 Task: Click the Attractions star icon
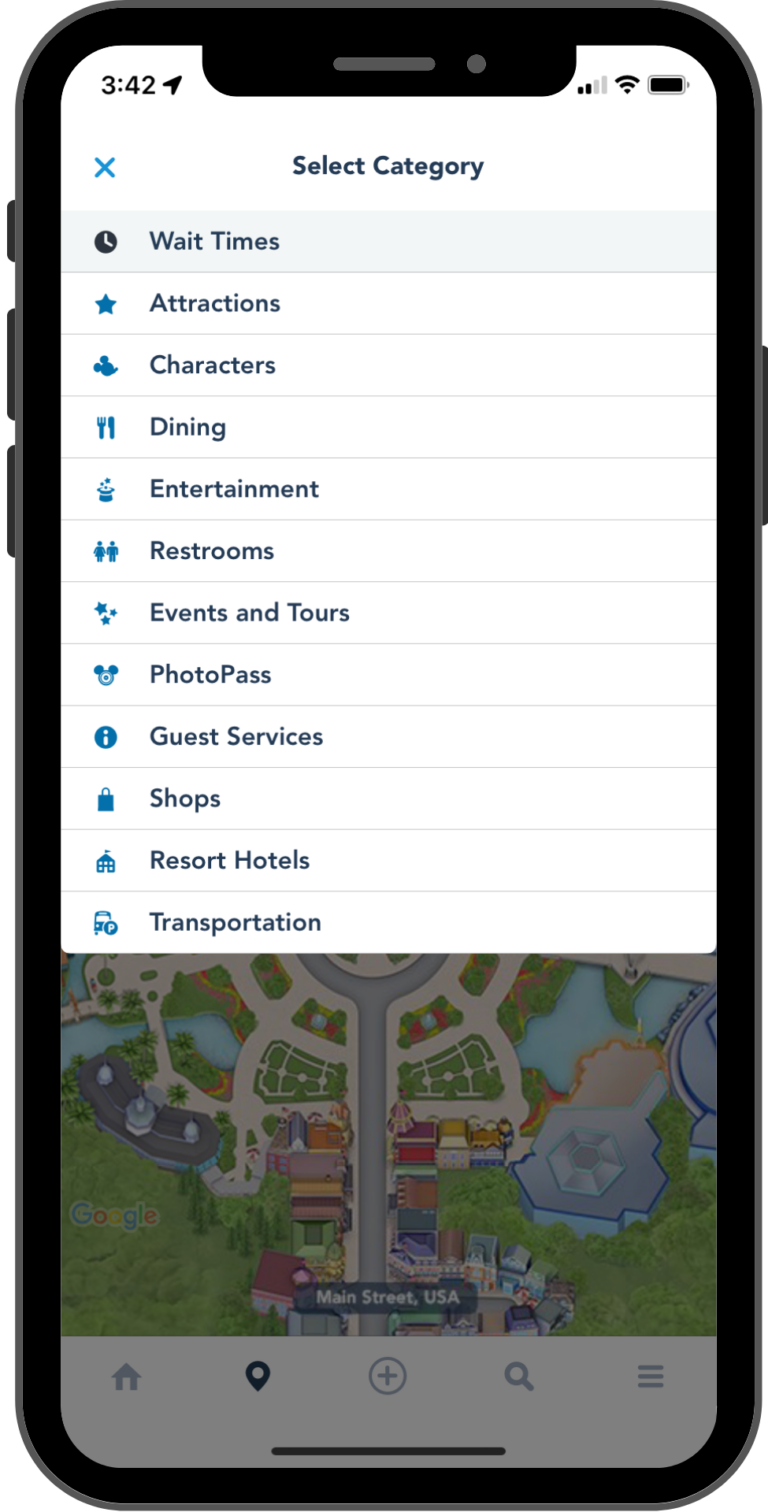[106, 303]
